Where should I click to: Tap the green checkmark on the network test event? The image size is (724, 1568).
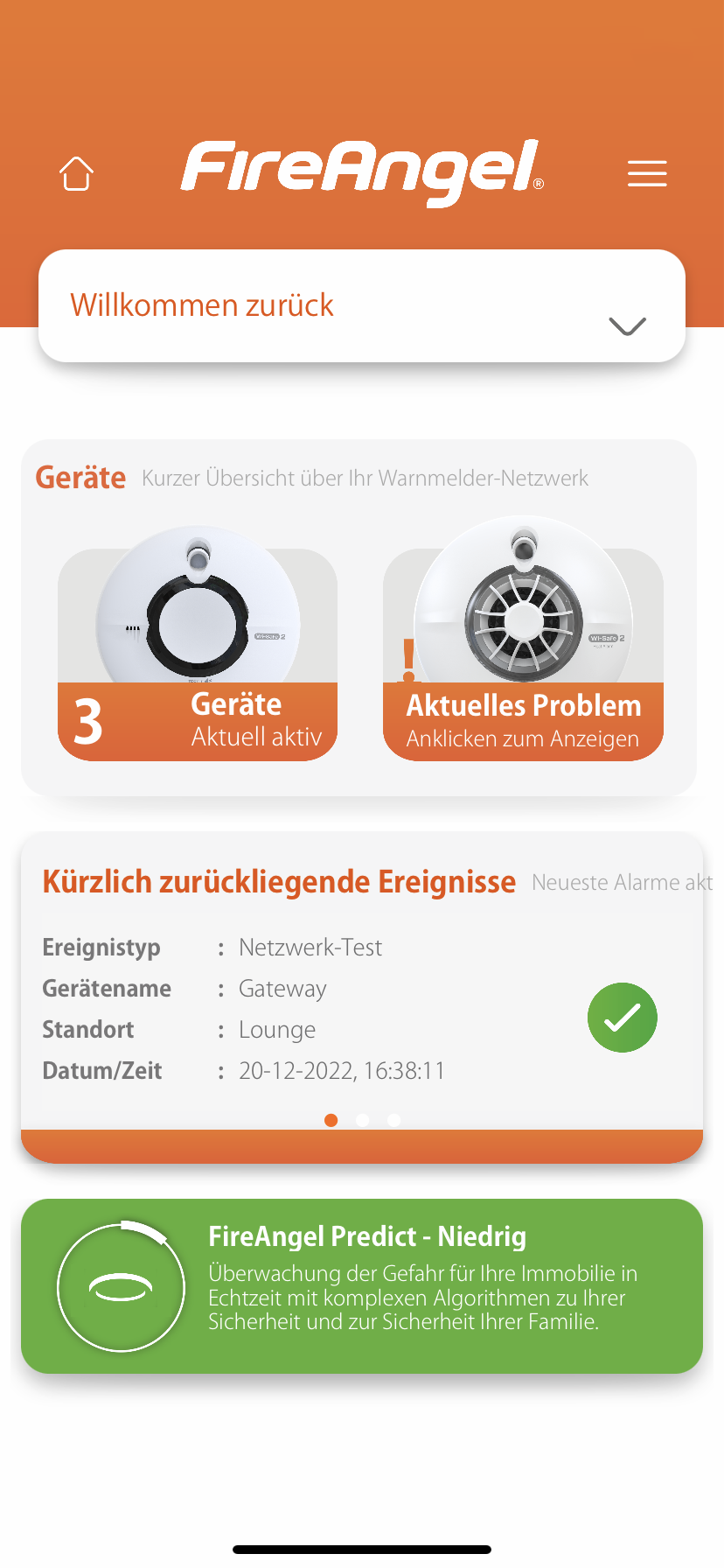622,1018
